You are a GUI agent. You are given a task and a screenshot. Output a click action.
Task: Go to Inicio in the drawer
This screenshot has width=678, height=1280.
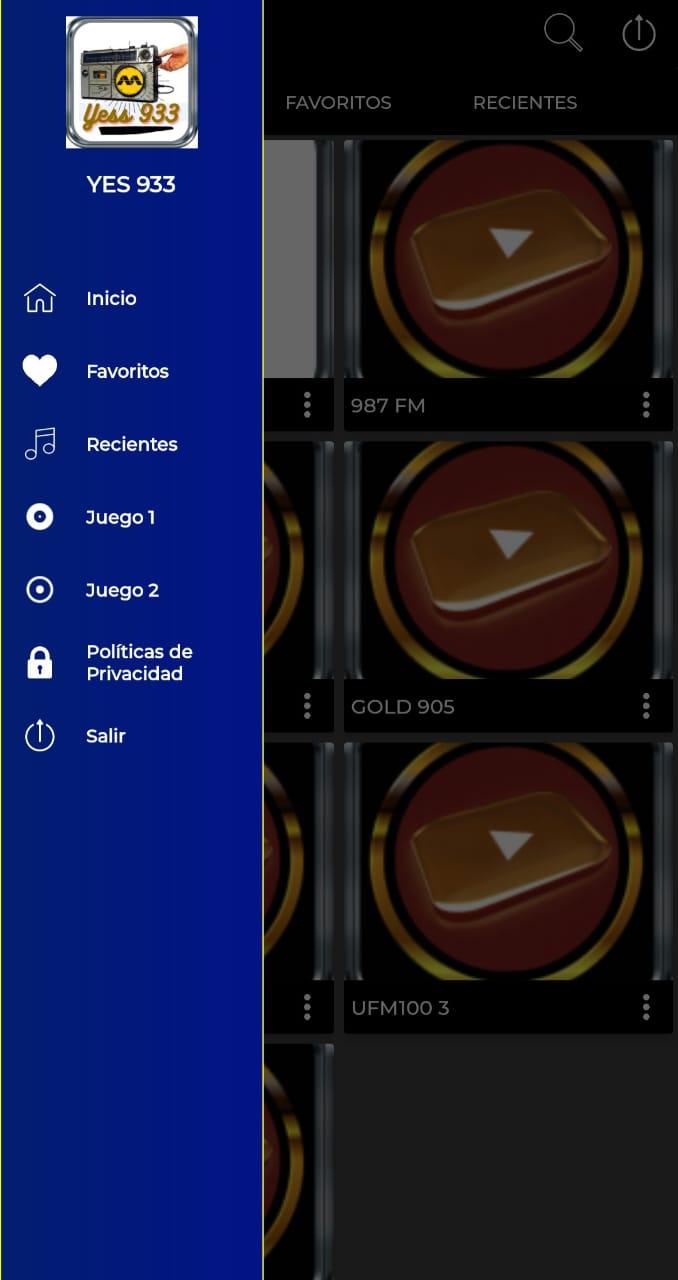click(111, 298)
